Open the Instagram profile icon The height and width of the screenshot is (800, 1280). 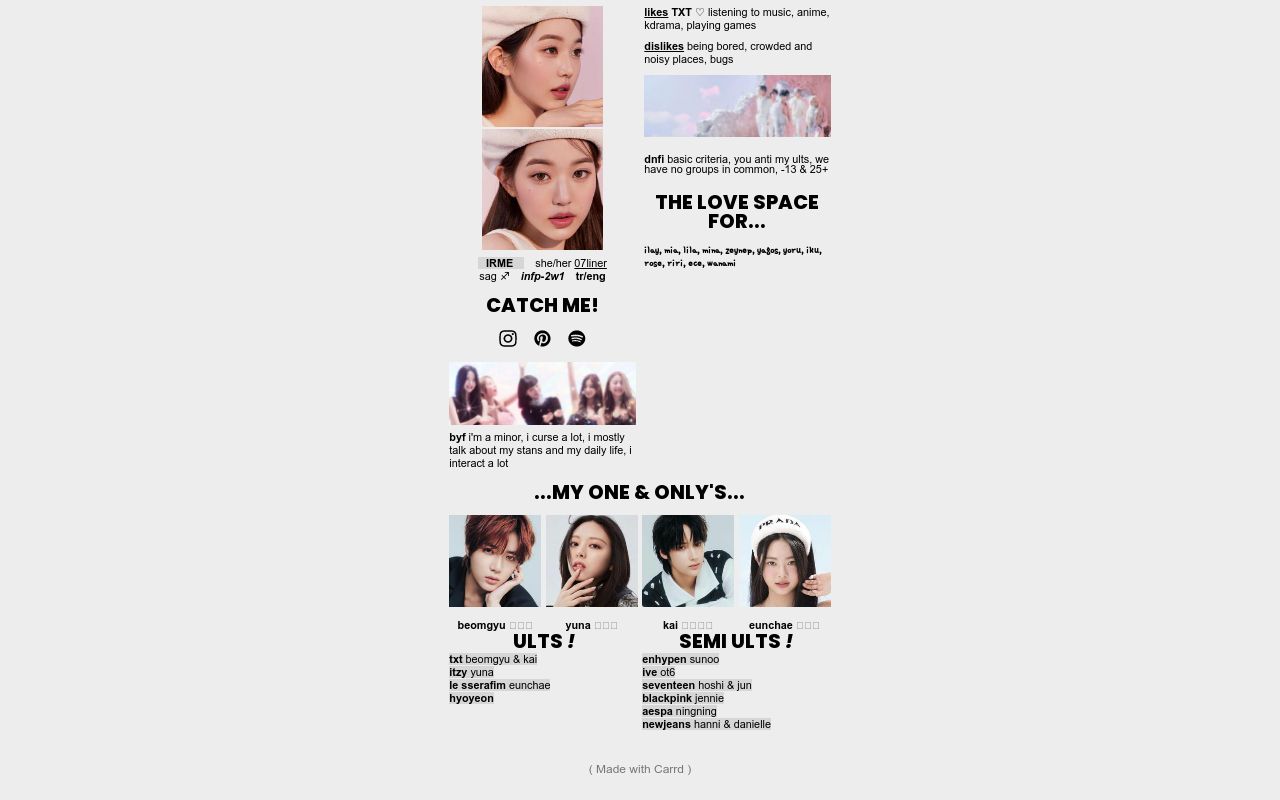(508, 339)
